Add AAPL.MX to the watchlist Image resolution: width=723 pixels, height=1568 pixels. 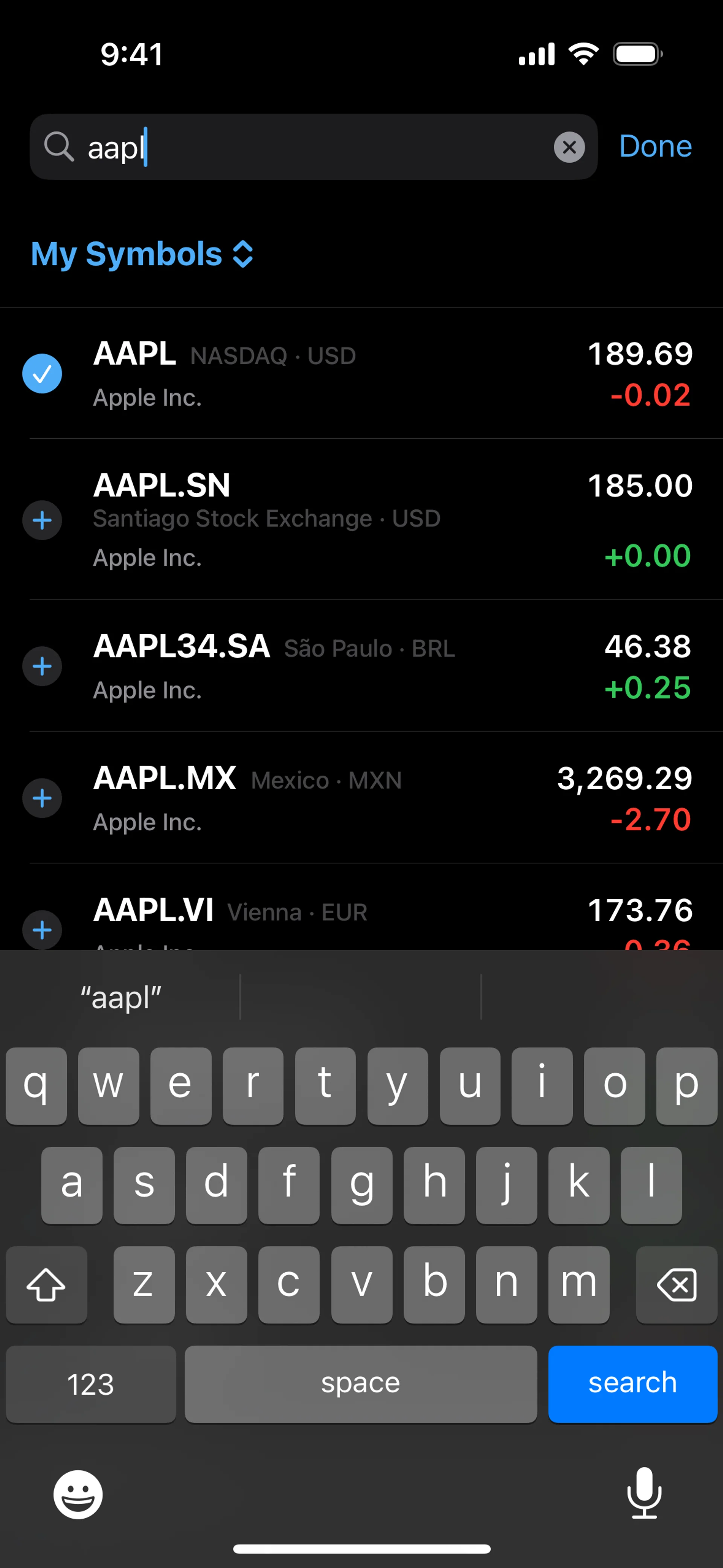pyautogui.click(x=42, y=798)
